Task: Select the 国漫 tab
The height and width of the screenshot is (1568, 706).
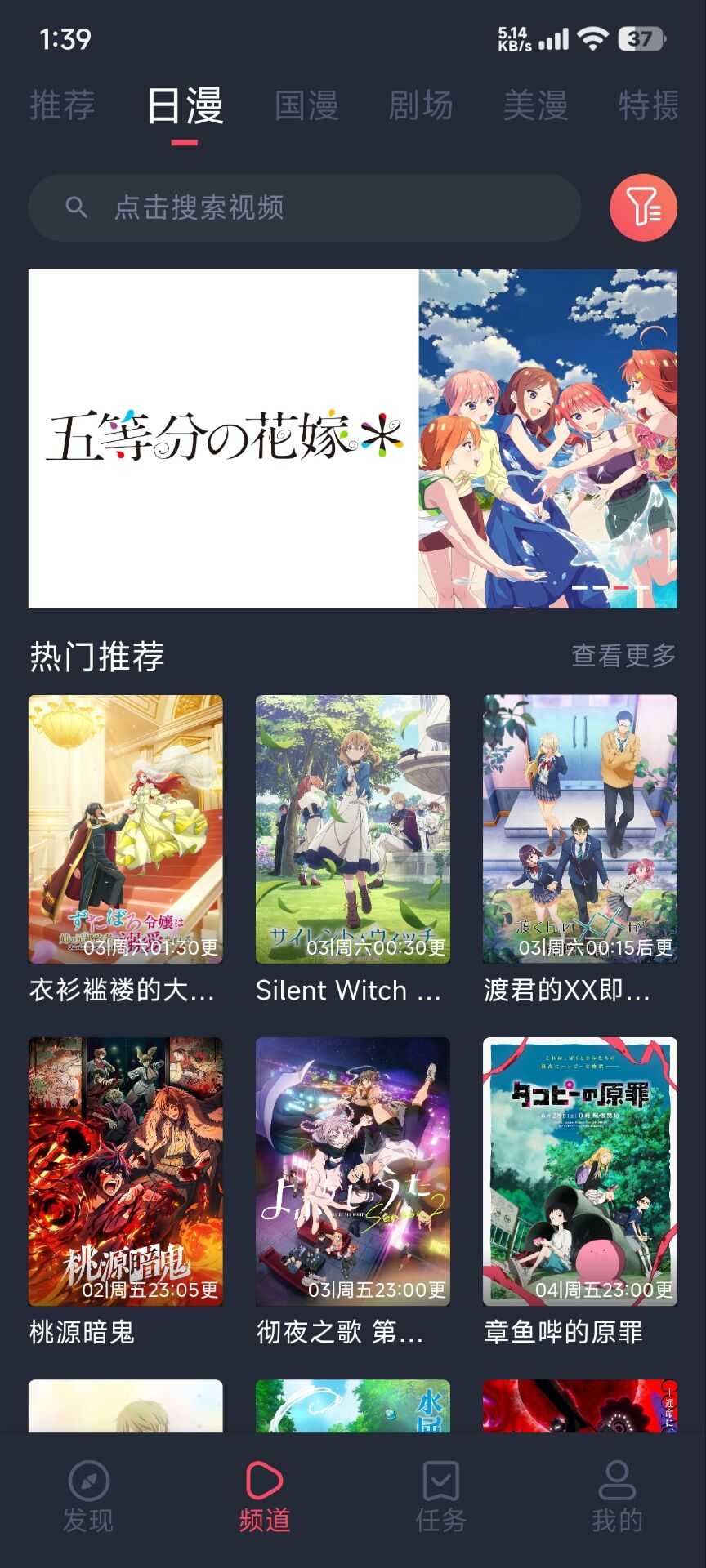Action: click(x=306, y=106)
